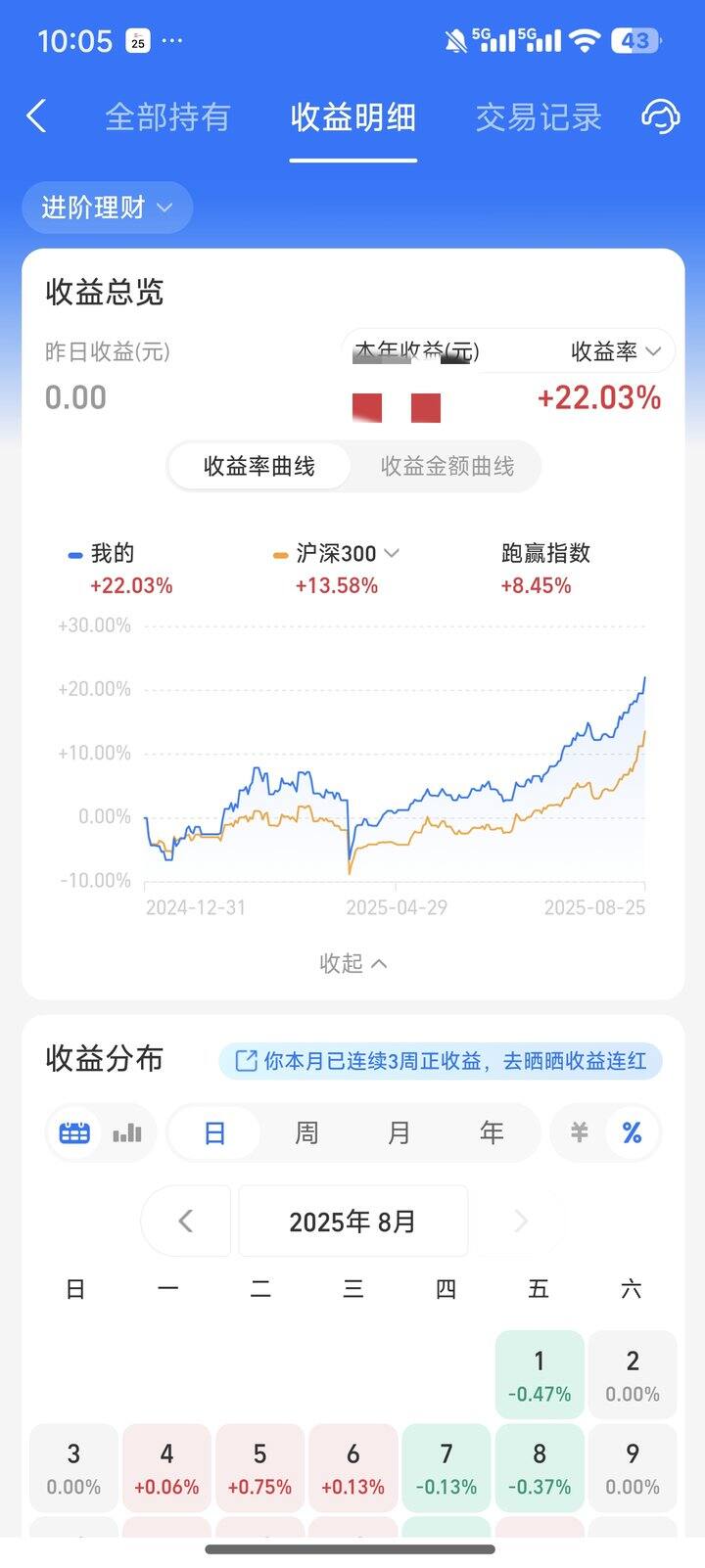Open the 收益率 dropdown selector

617,351
